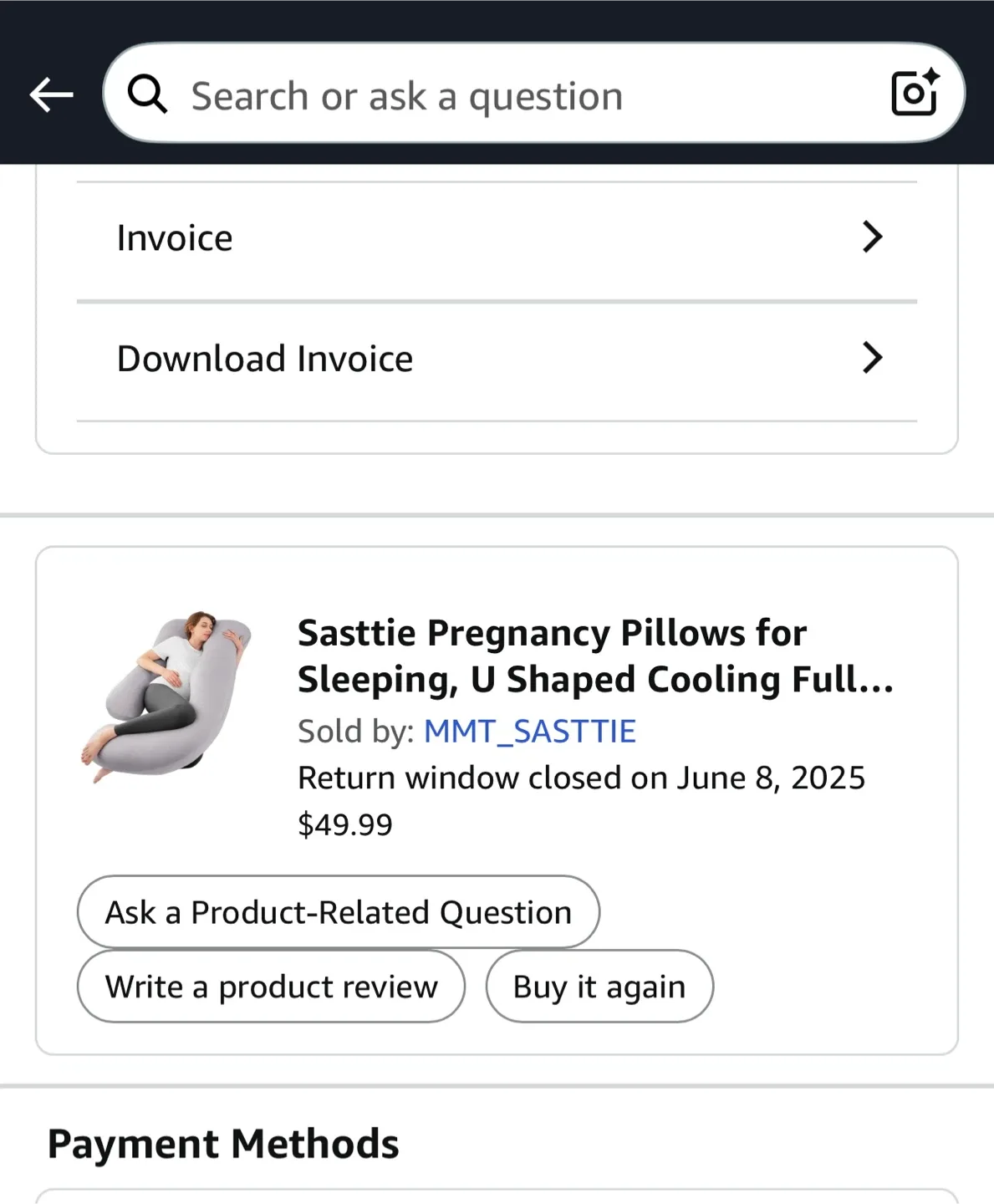Open the Sasttie Pregnancy Pillows product title

click(596, 656)
